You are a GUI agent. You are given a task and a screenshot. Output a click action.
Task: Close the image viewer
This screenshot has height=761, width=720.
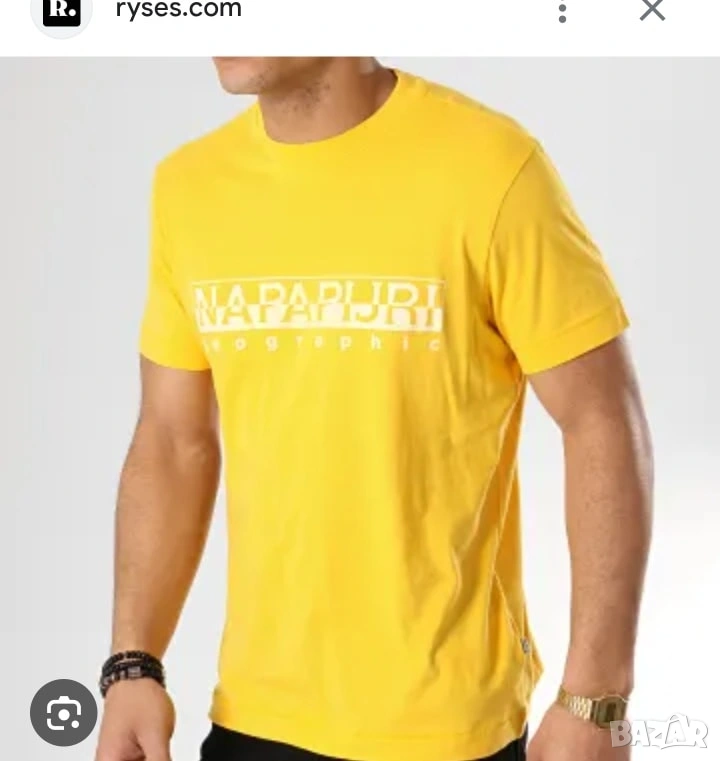pyautogui.click(x=652, y=10)
